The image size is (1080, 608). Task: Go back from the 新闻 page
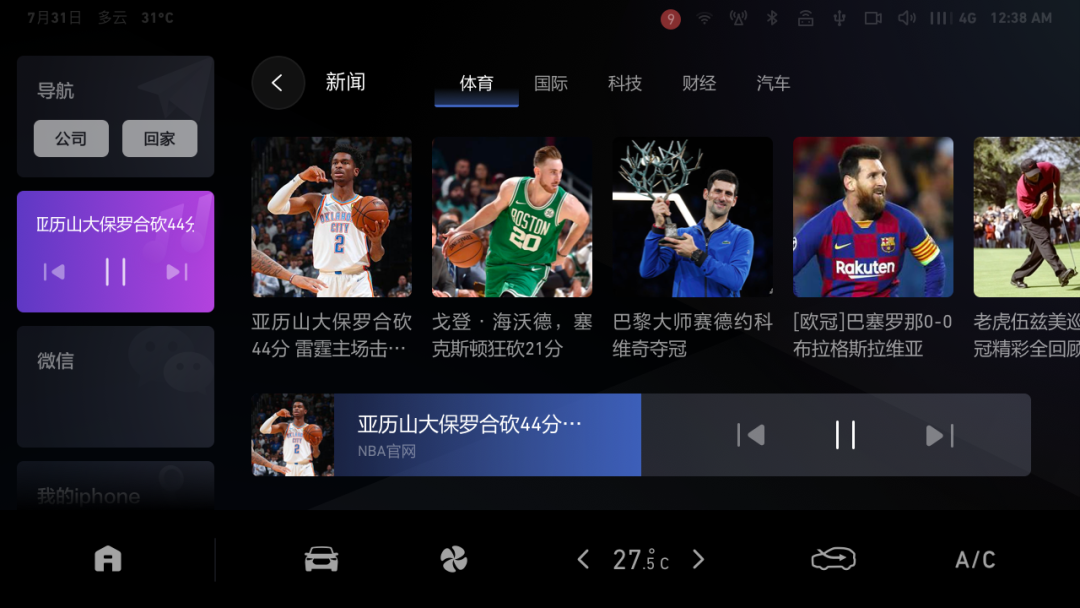coord(278,83)
